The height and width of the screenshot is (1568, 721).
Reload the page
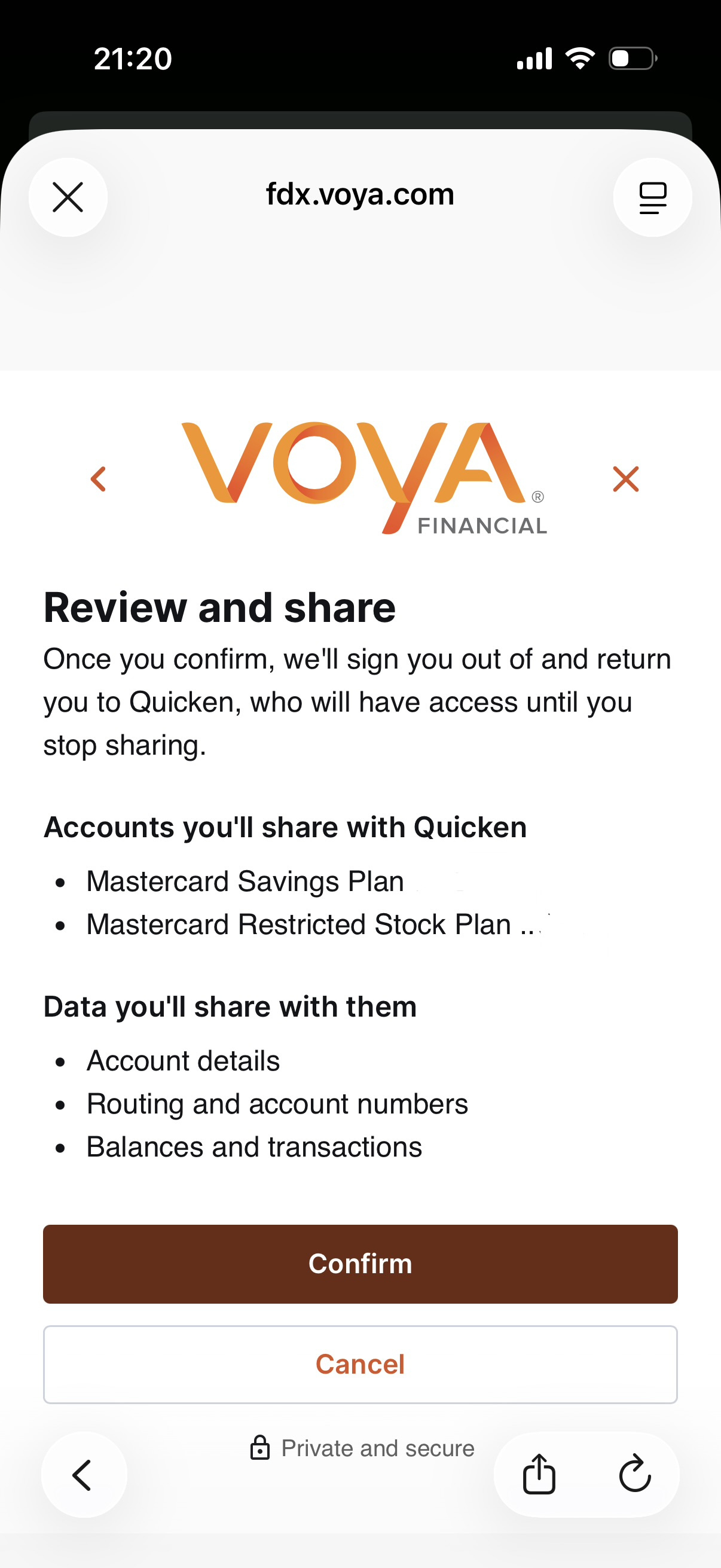click(x=634, y=1475)
